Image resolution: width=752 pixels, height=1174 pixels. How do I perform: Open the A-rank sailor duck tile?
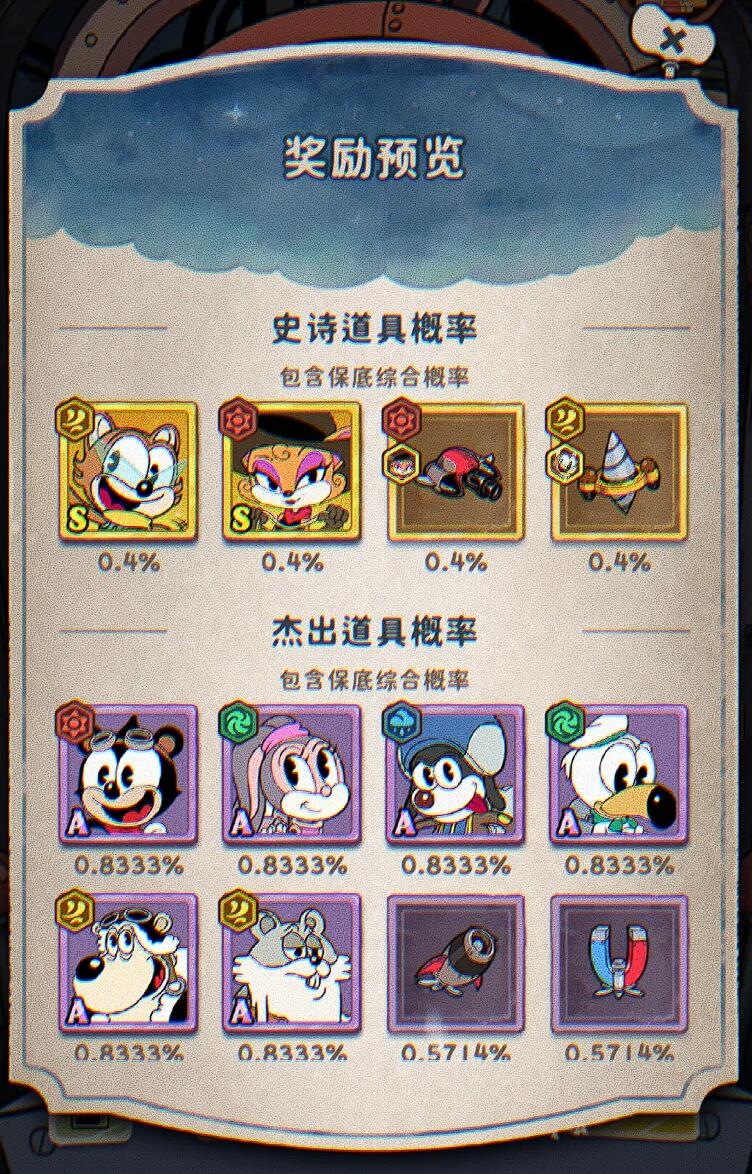click(x=618, y=775)
